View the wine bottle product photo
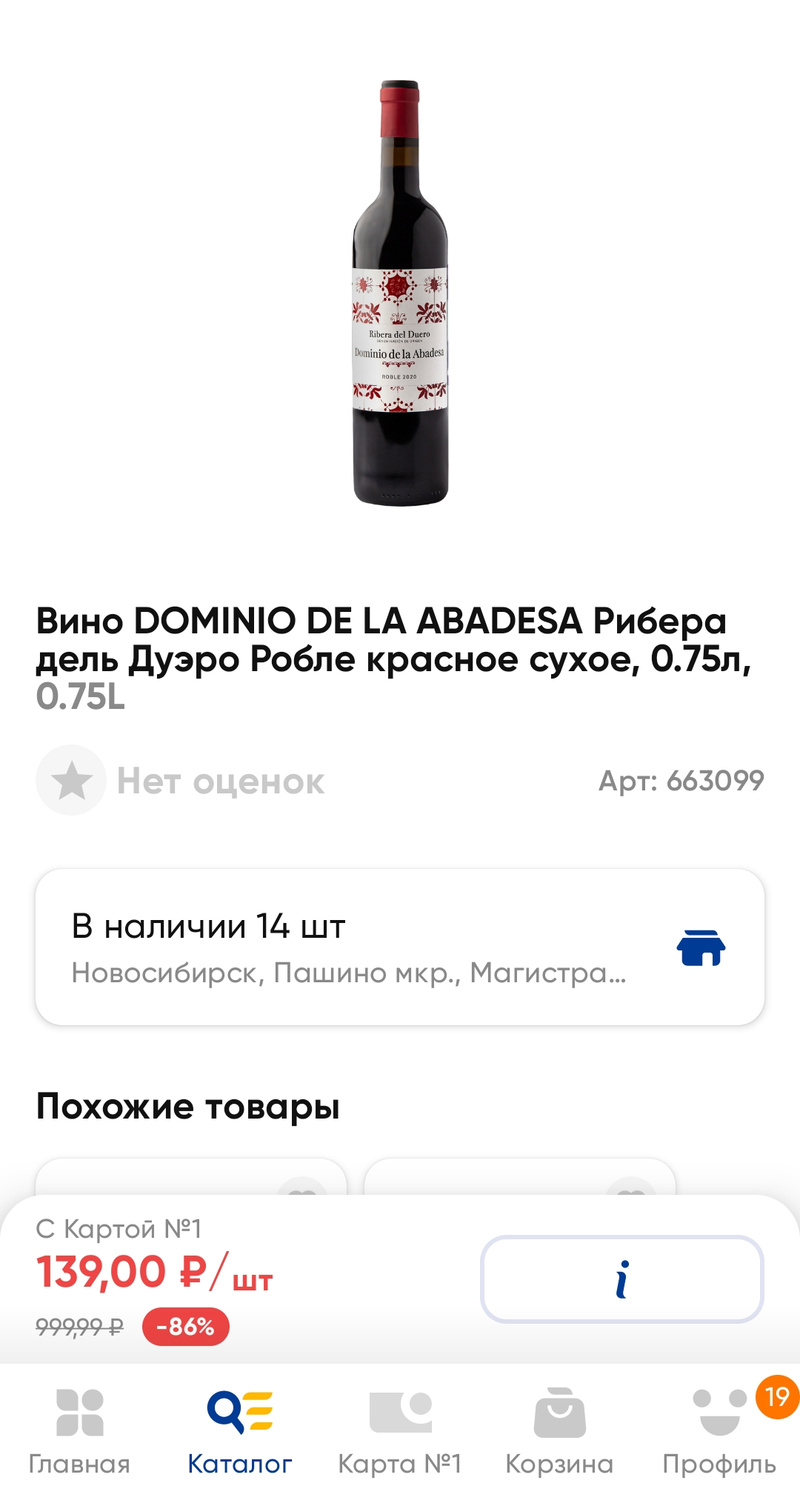800x1486 pixels. [x=400, y=294]
